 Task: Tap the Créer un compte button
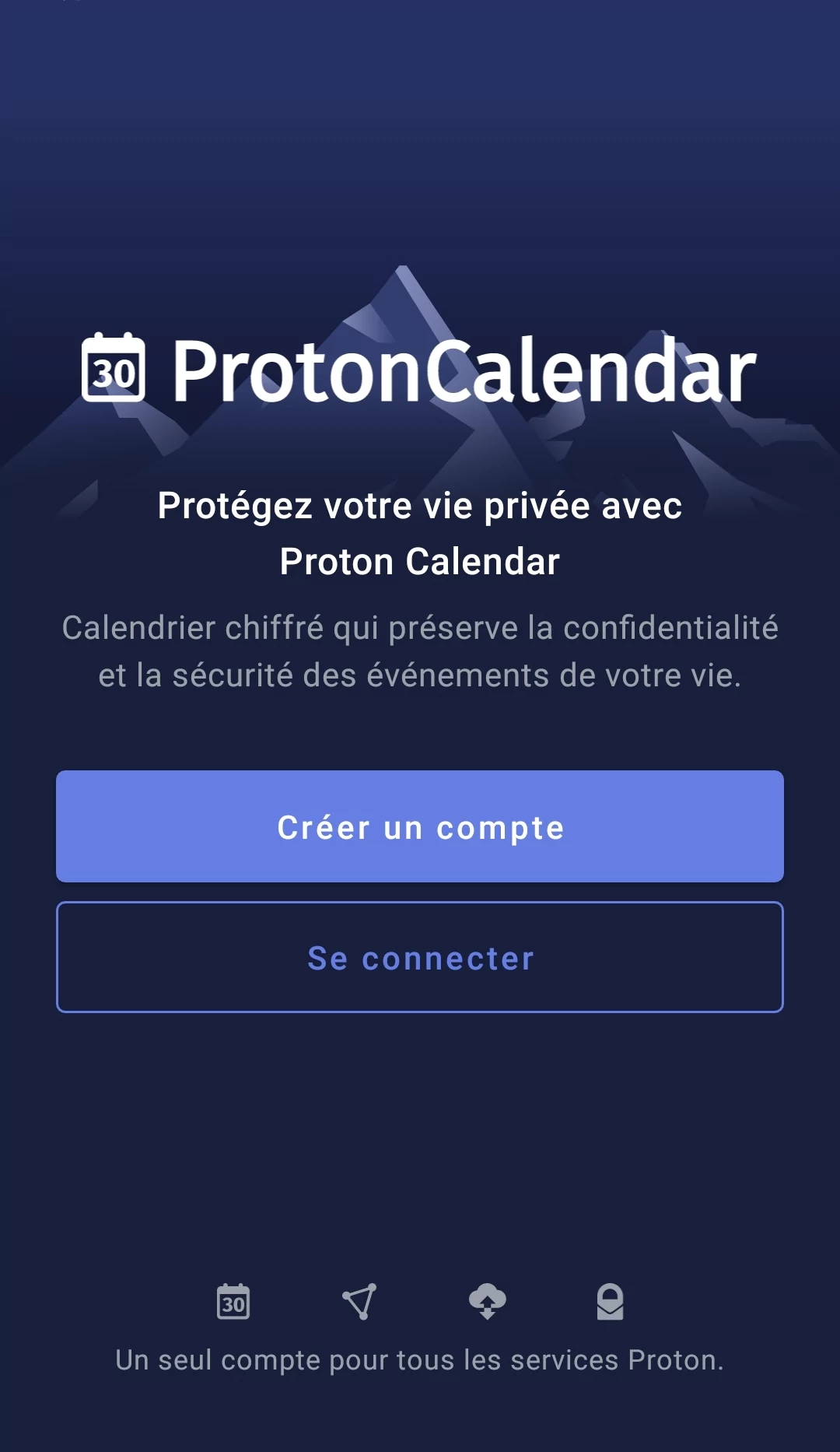(420, 826)
